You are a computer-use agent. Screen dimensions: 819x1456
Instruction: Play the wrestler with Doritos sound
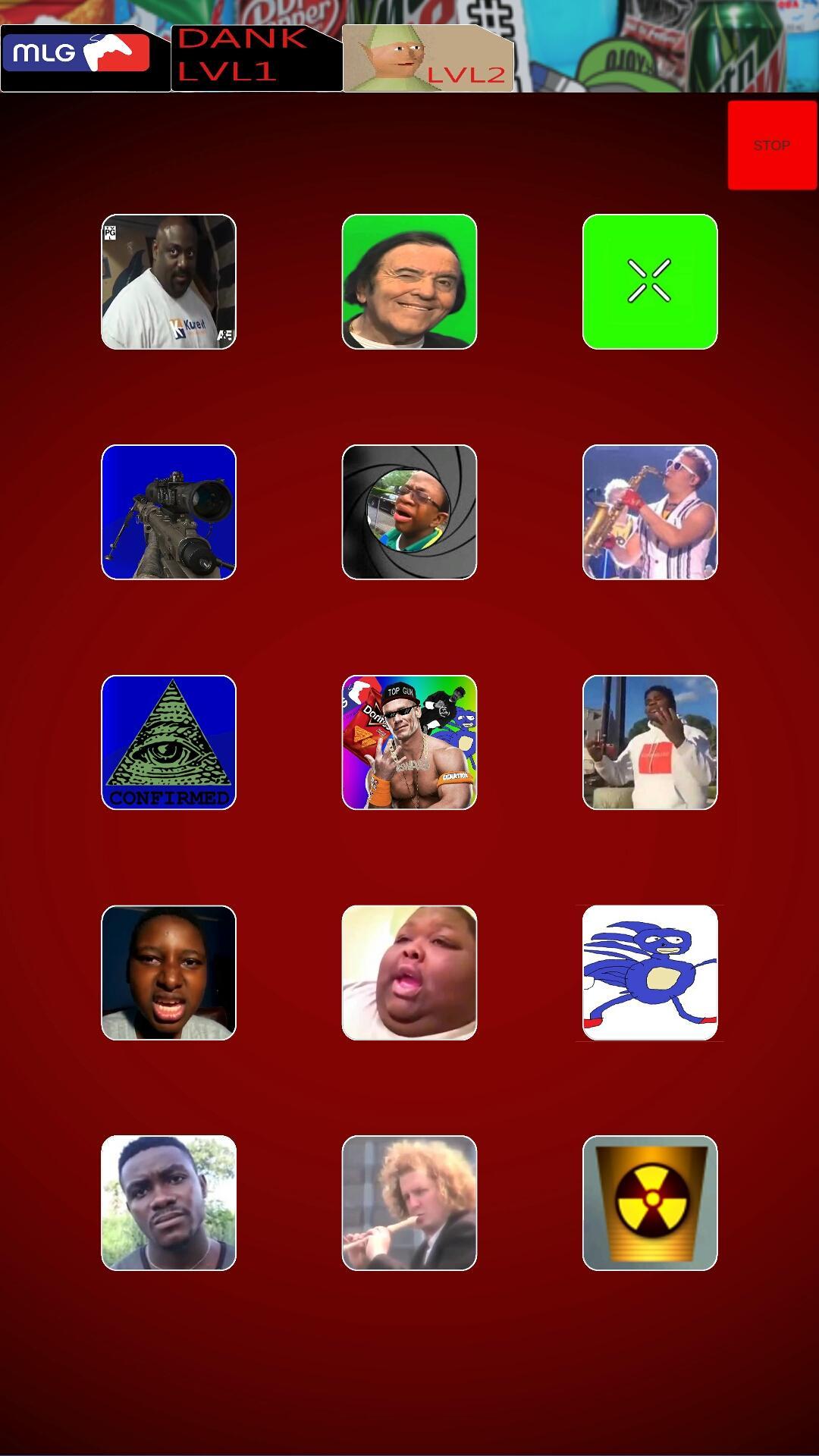tap(409, 742)
